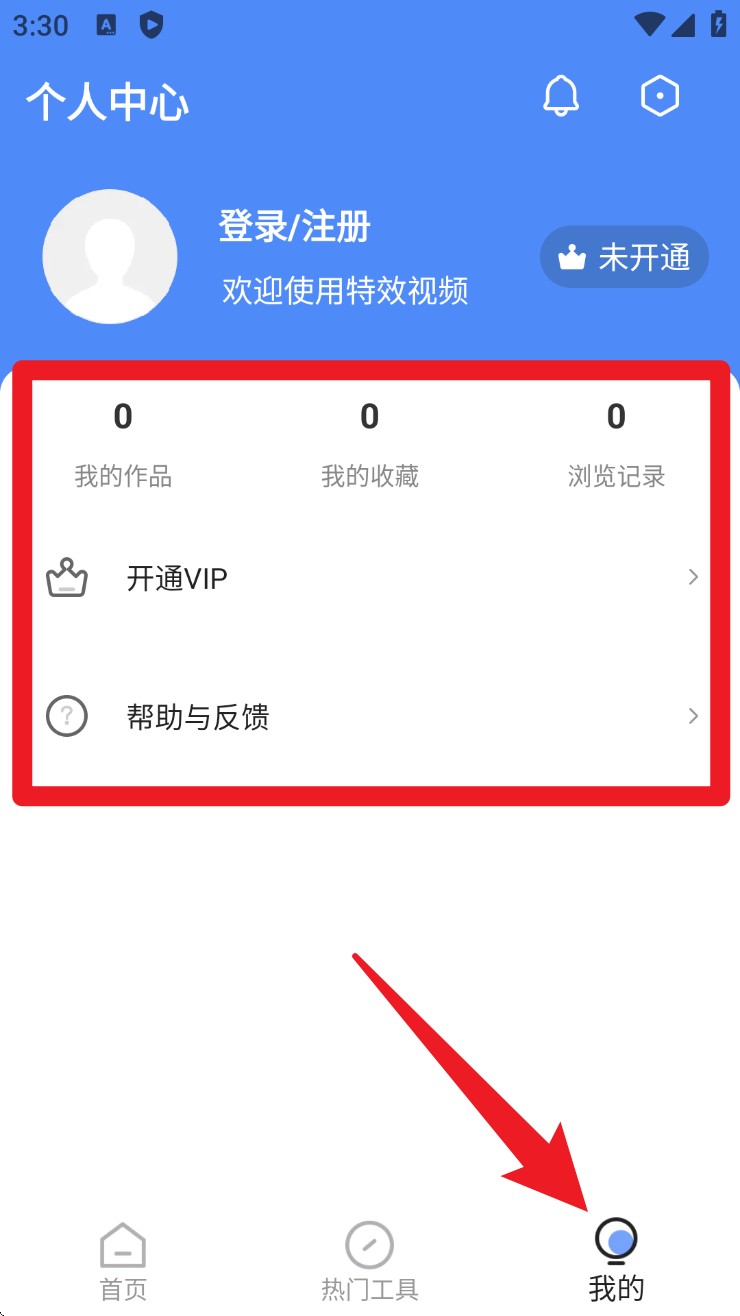The image size is (740, 1316).
Task: Tap 登录/注册 to sign in
Action: (295, 227)
